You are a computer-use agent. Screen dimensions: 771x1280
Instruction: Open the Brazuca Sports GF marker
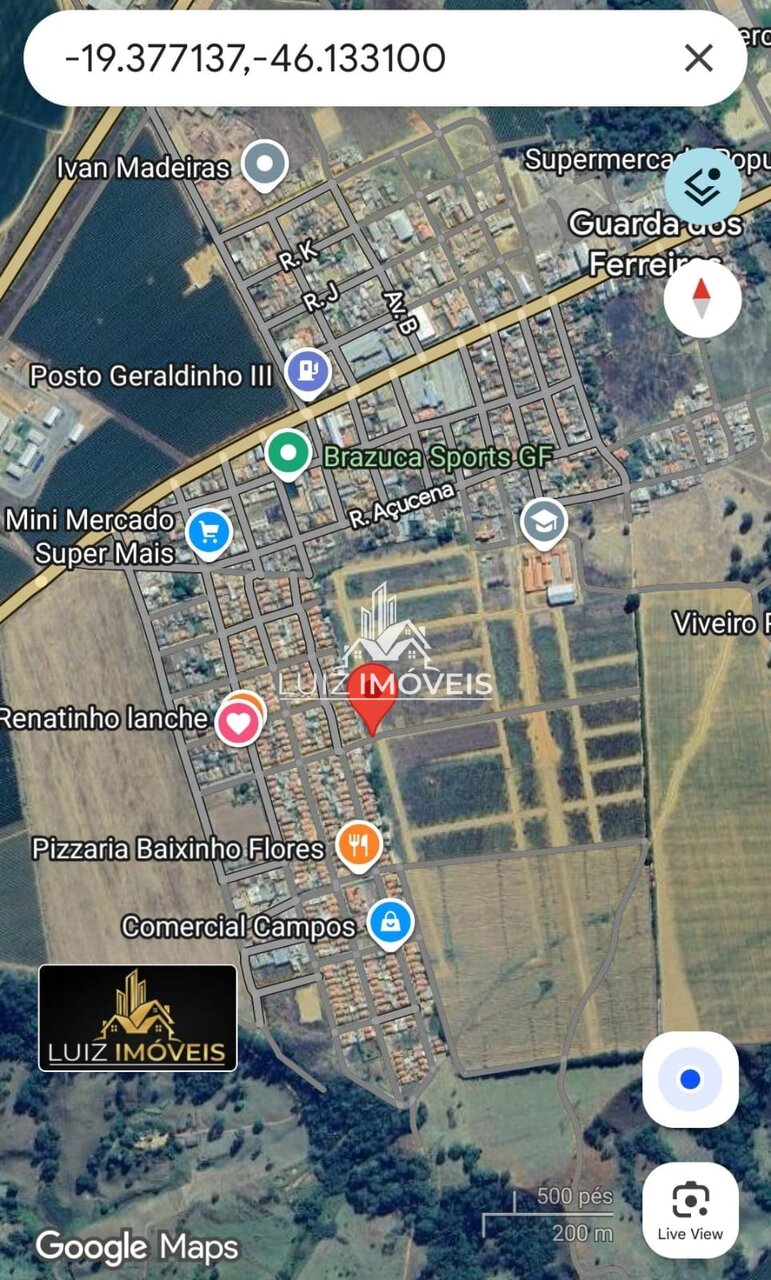click(290, 454)
